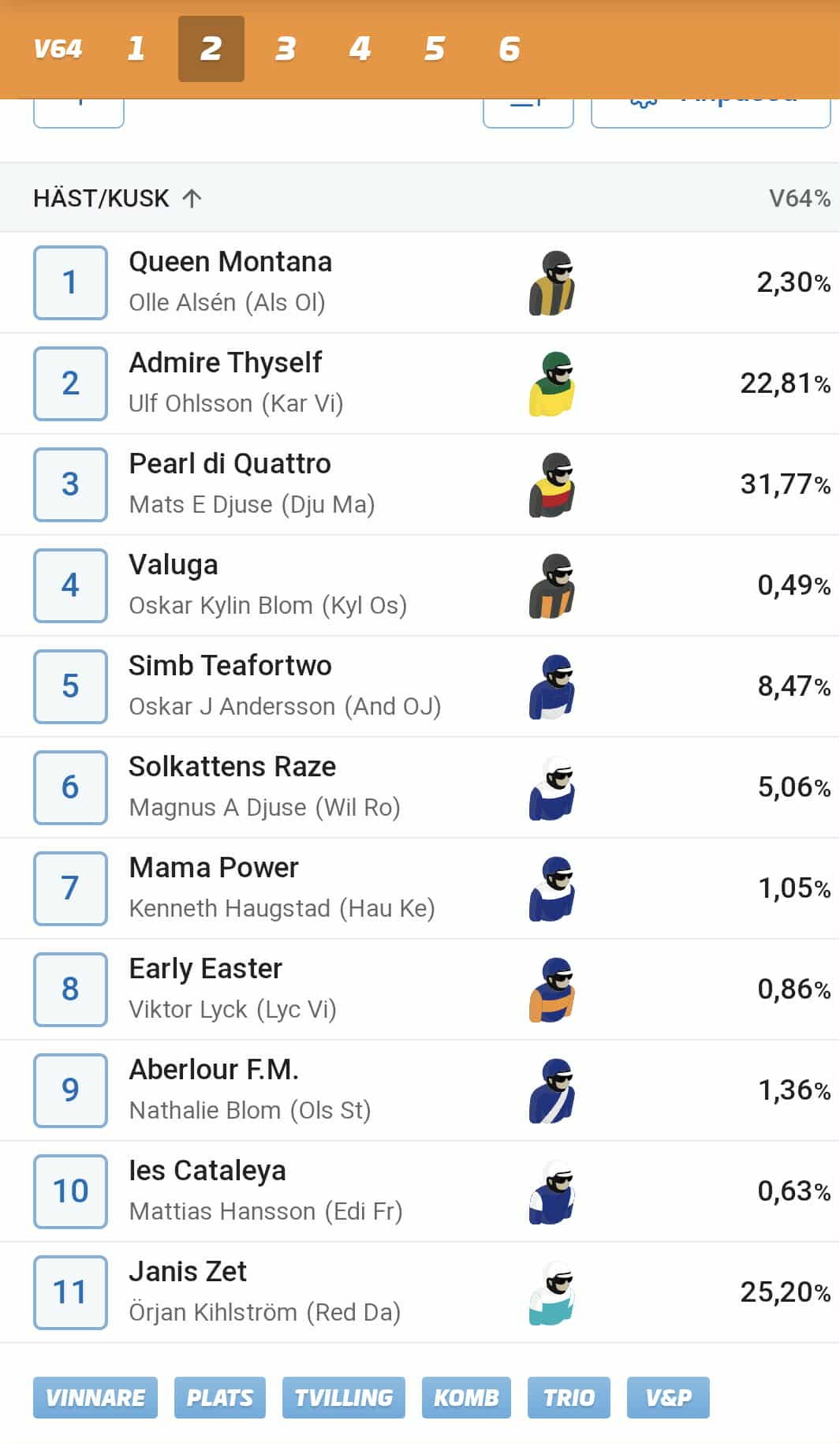This screenshot has width=840, height=1443.
Task: Choose number 11 Janis Zet
Action: [70, 1292]
